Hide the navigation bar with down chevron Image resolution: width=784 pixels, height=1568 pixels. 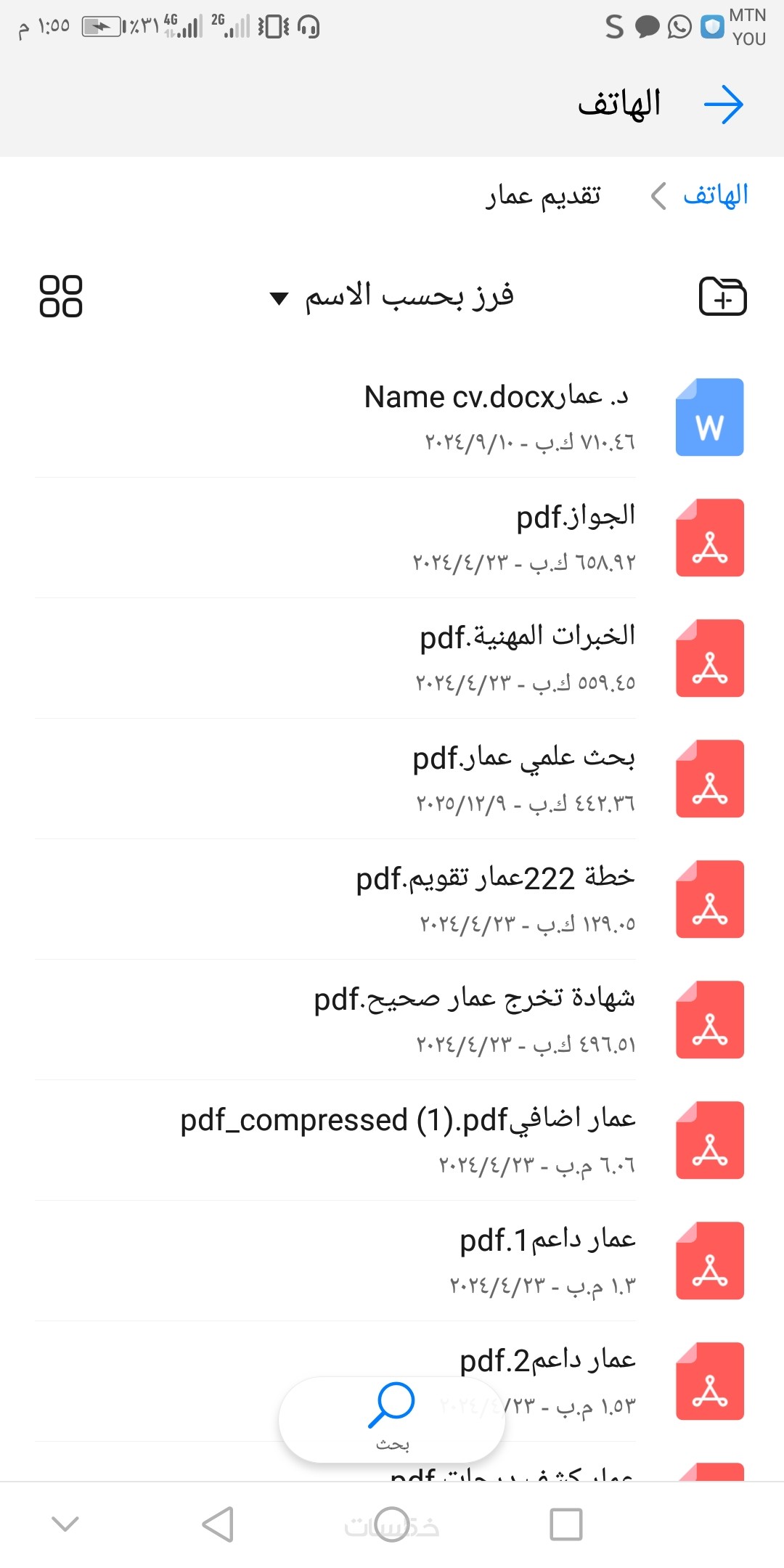(x=65, y=1524)
